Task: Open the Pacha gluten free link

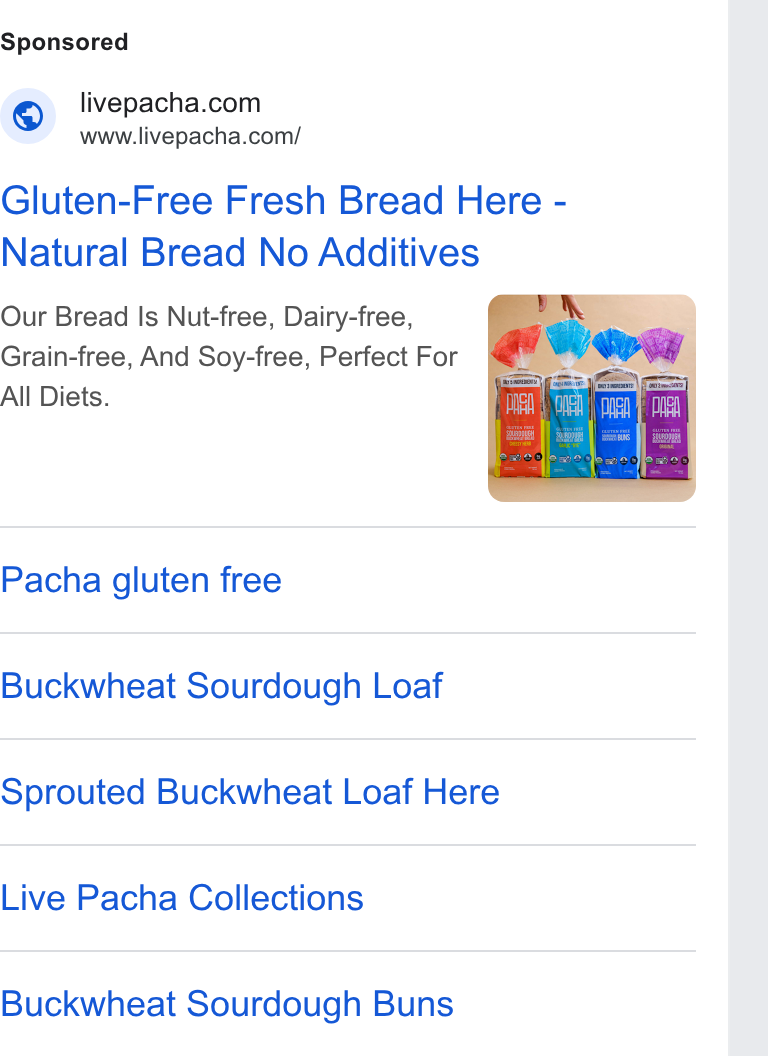Action: coord(141,581)
